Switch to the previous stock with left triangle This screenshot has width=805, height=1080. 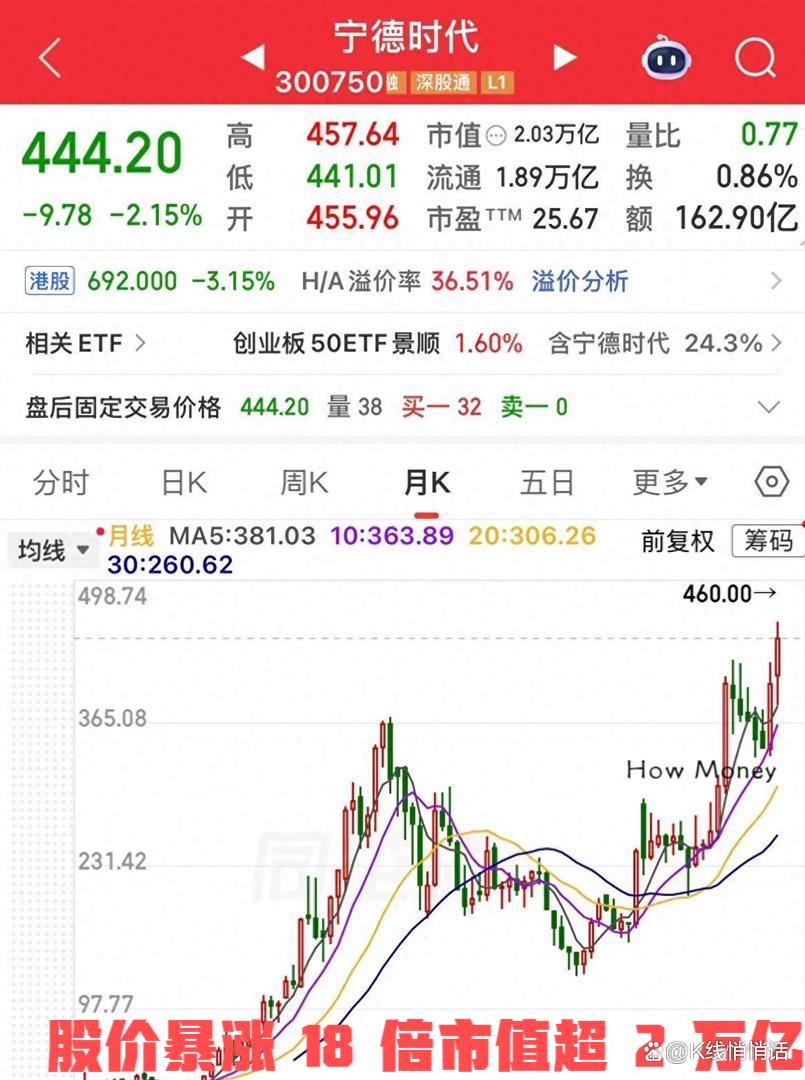point(252,57)
